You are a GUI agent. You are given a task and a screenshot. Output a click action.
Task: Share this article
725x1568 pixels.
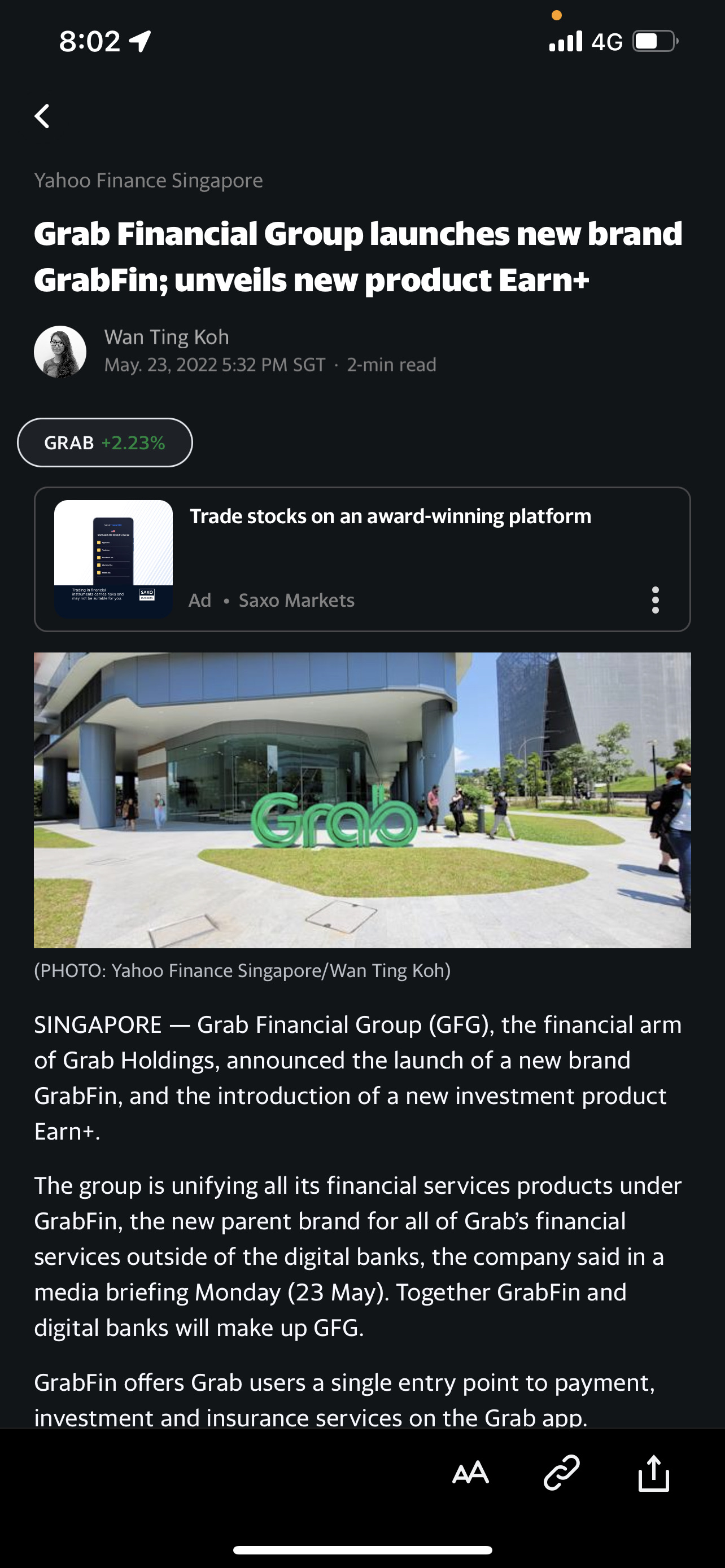point(653,1473)
